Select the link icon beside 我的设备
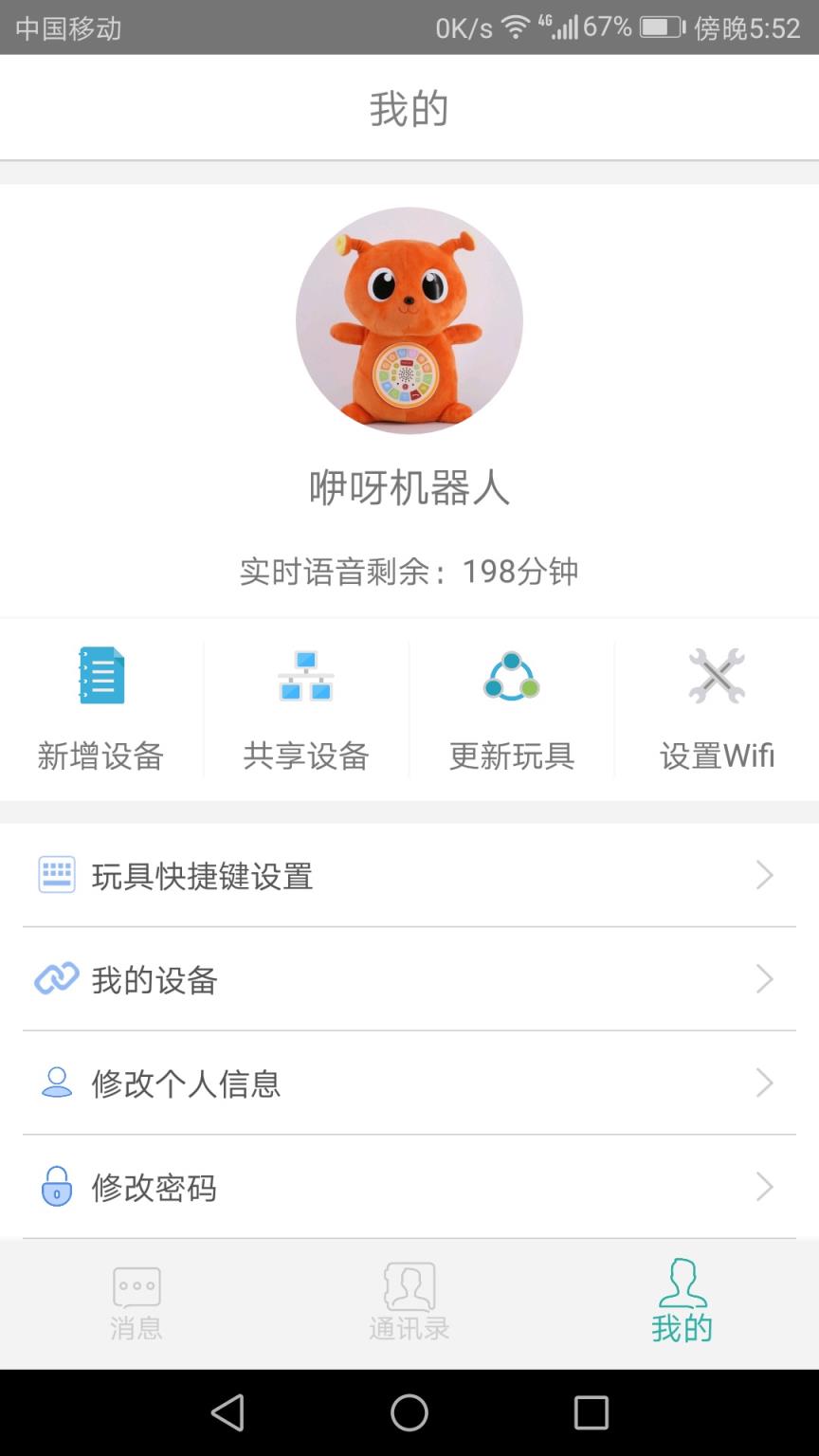 (55, 978)
